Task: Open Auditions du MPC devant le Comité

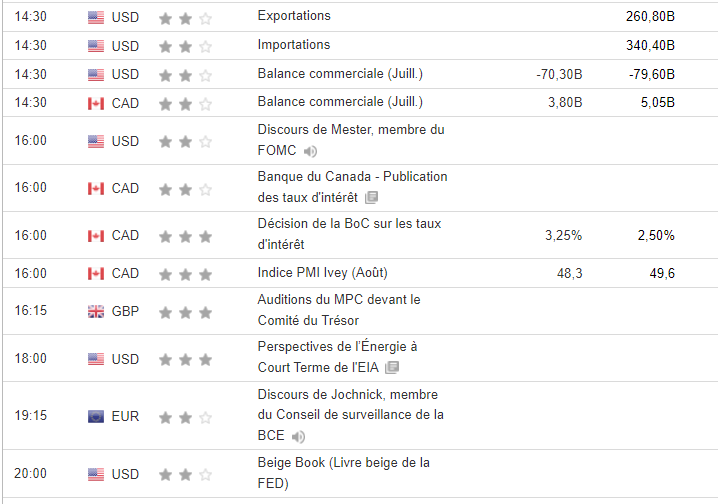Action: click(x=339, y=300)
